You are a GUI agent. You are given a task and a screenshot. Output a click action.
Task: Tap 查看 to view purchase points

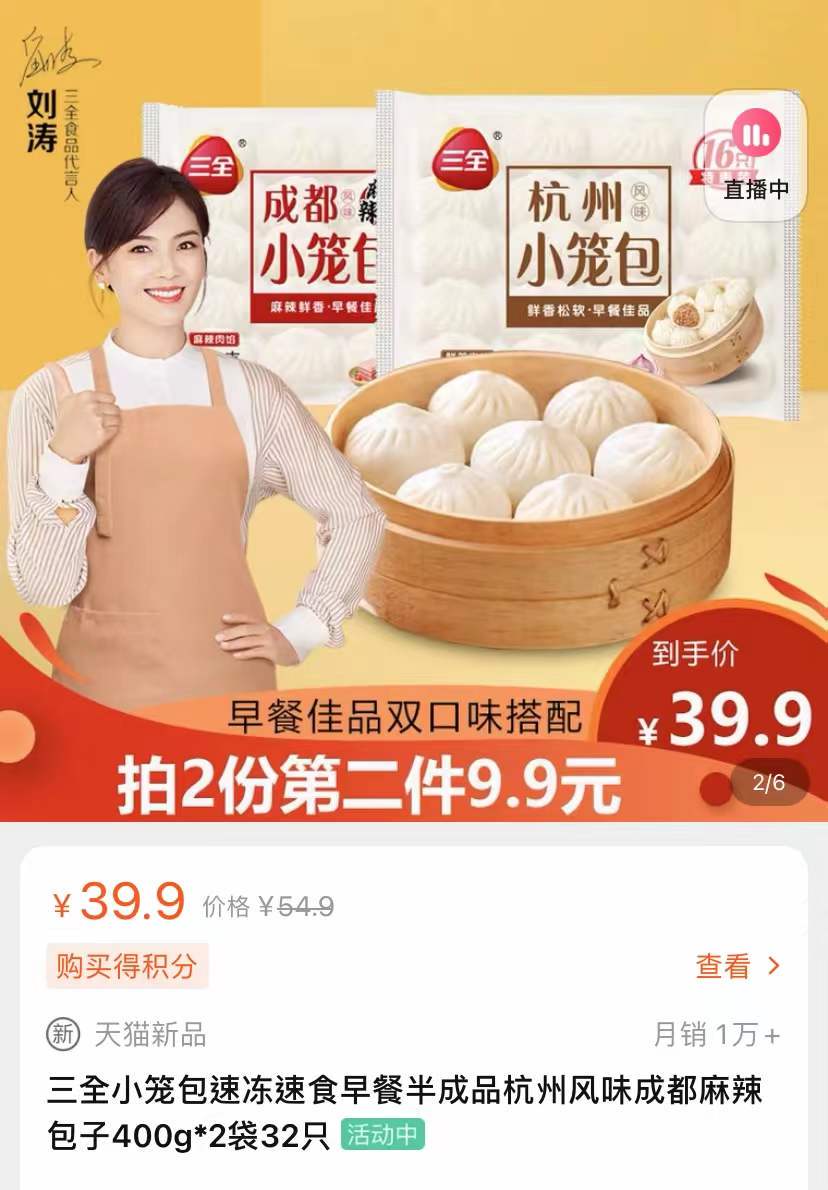tap(737, 966)
